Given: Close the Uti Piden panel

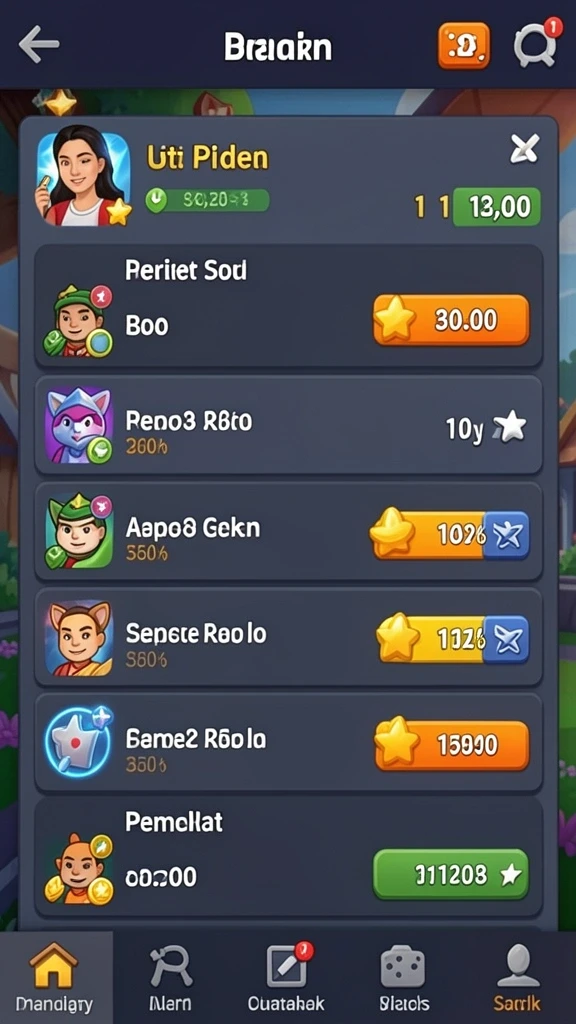Looking at the screenshot, I should click(x=524, y=148).
